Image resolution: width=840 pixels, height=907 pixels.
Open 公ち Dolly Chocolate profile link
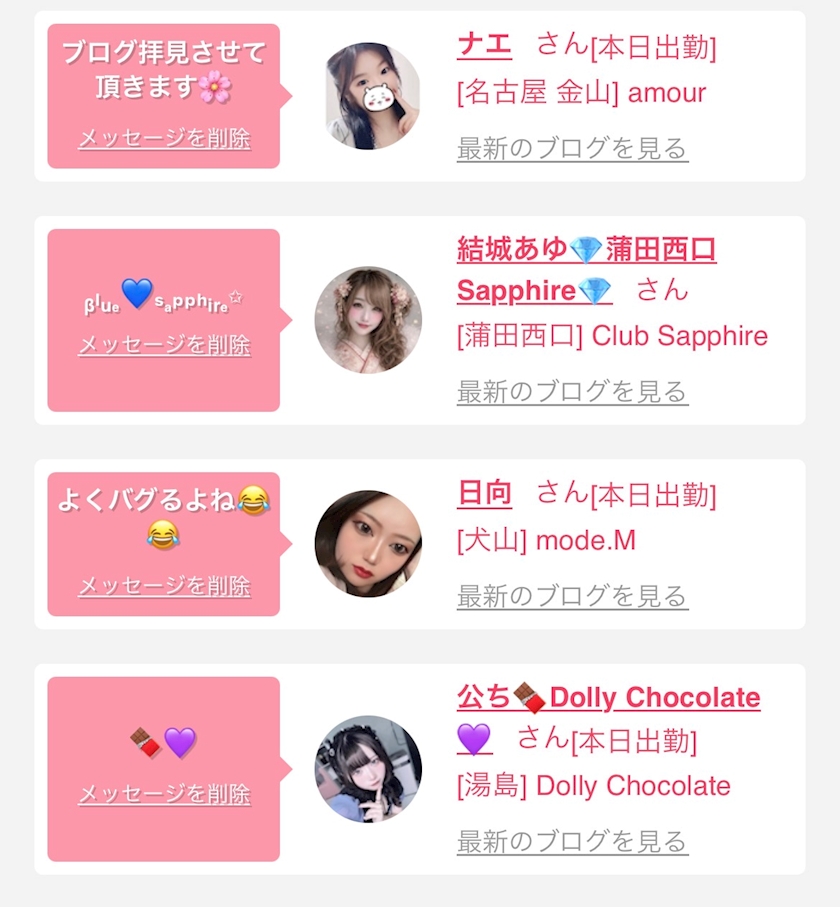click(608, 697)
